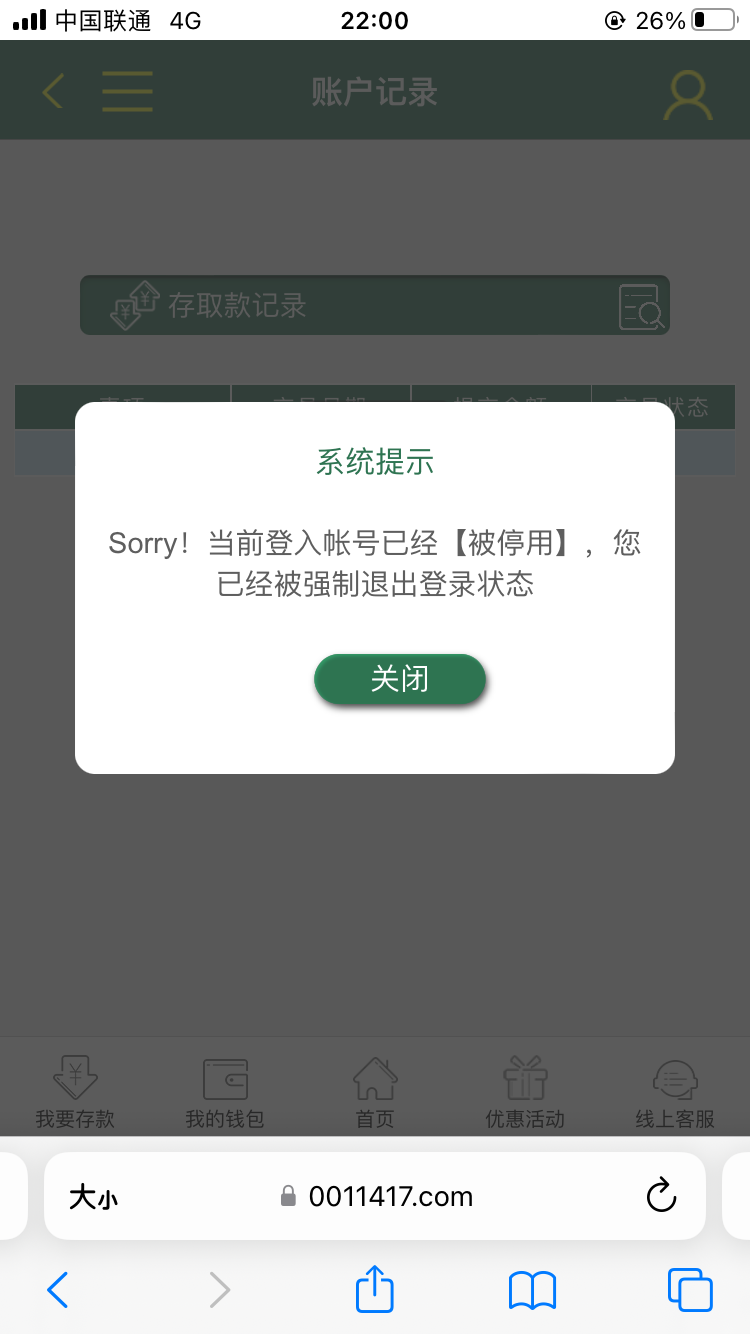Open the 大小 page size menu

coord(92,1196)
